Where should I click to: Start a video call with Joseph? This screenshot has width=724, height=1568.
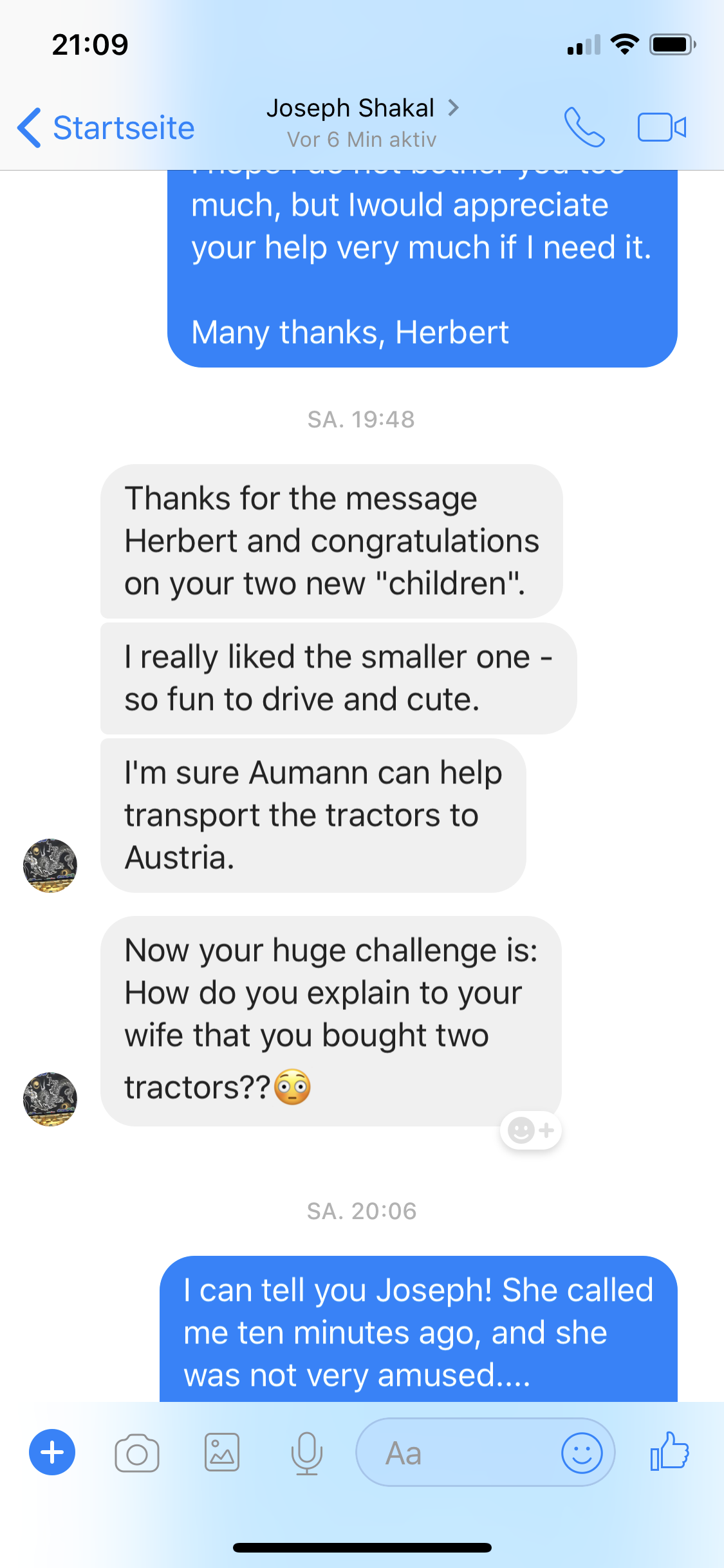[x=662, y=127]
